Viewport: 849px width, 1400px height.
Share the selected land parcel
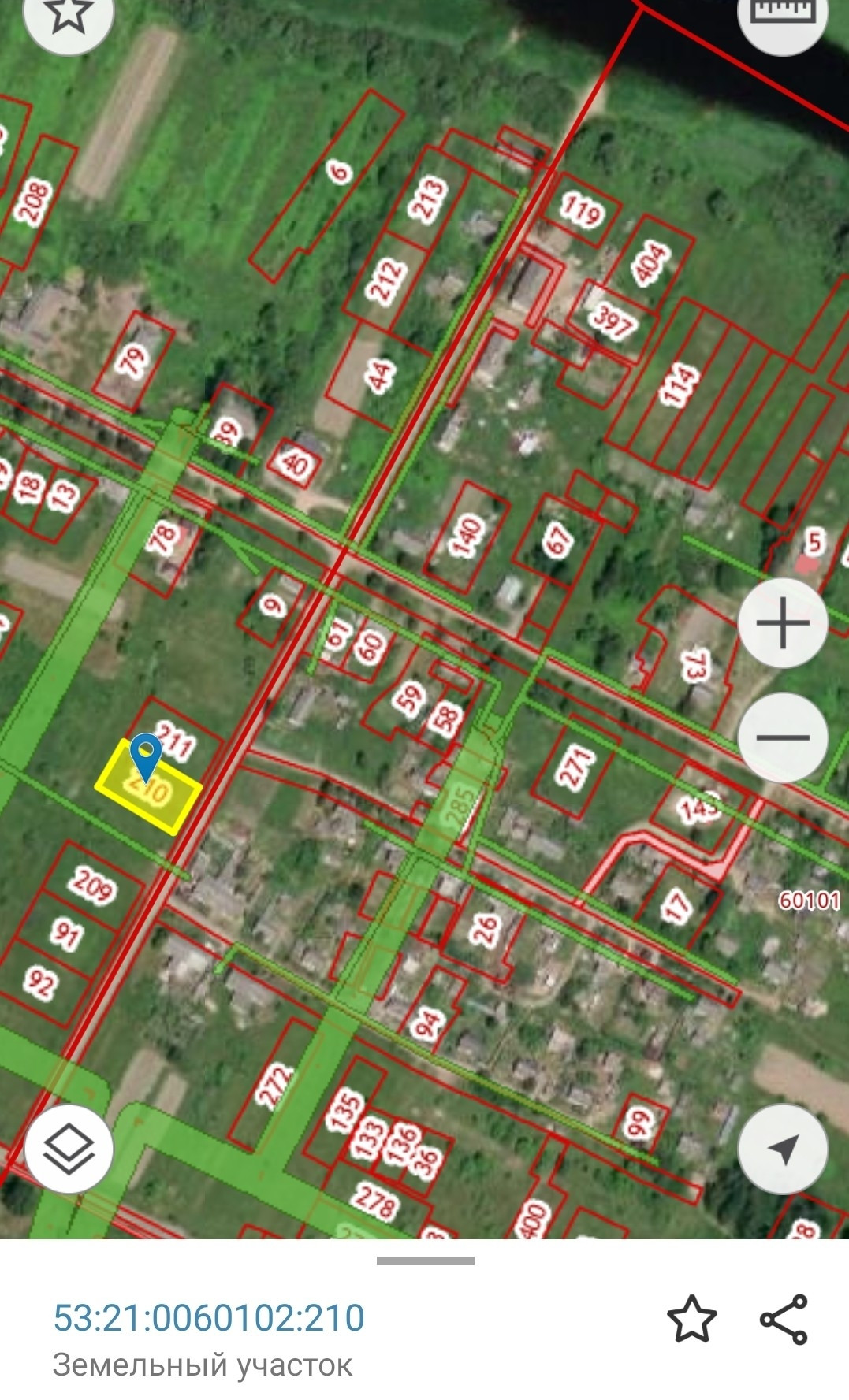784,1319
